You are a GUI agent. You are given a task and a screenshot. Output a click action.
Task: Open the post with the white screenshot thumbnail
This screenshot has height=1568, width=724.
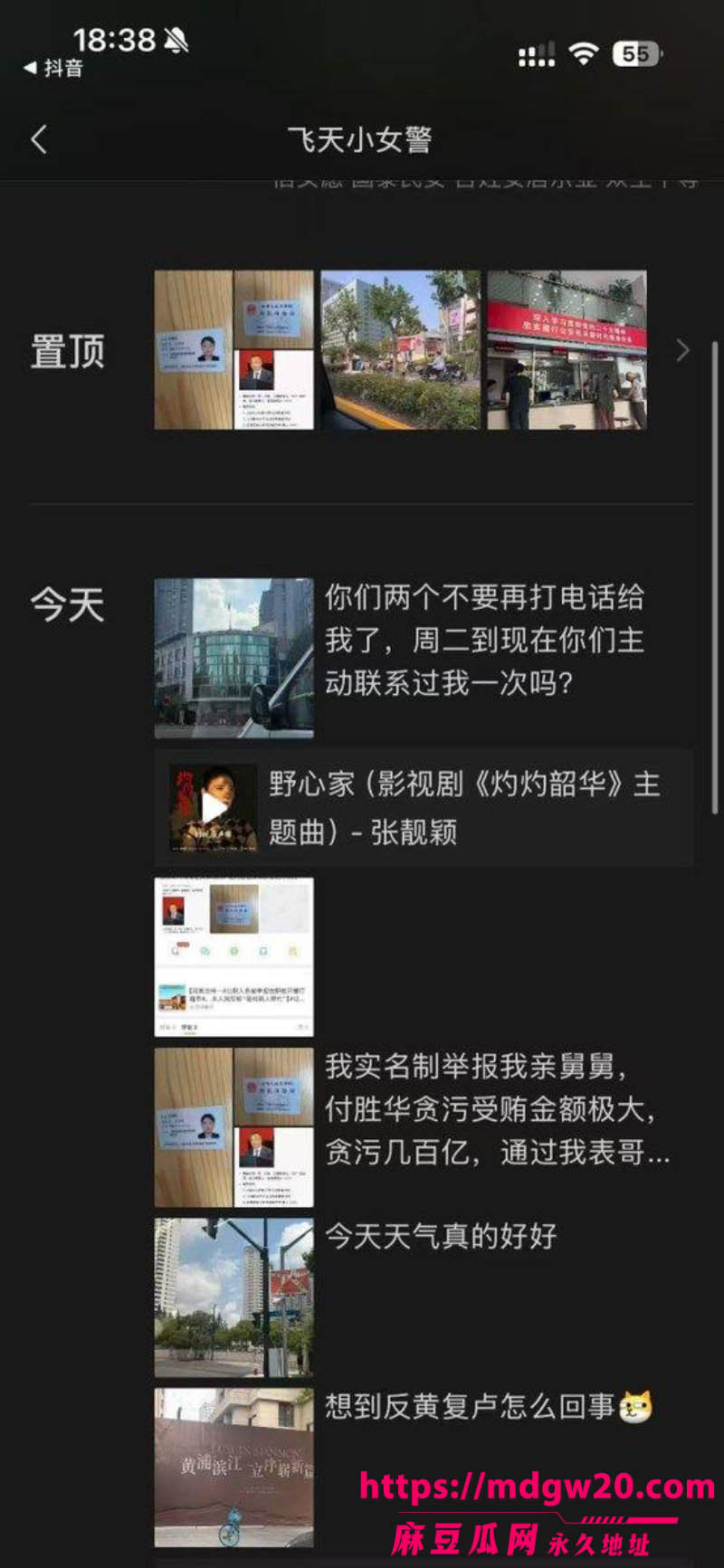point(234,956)
